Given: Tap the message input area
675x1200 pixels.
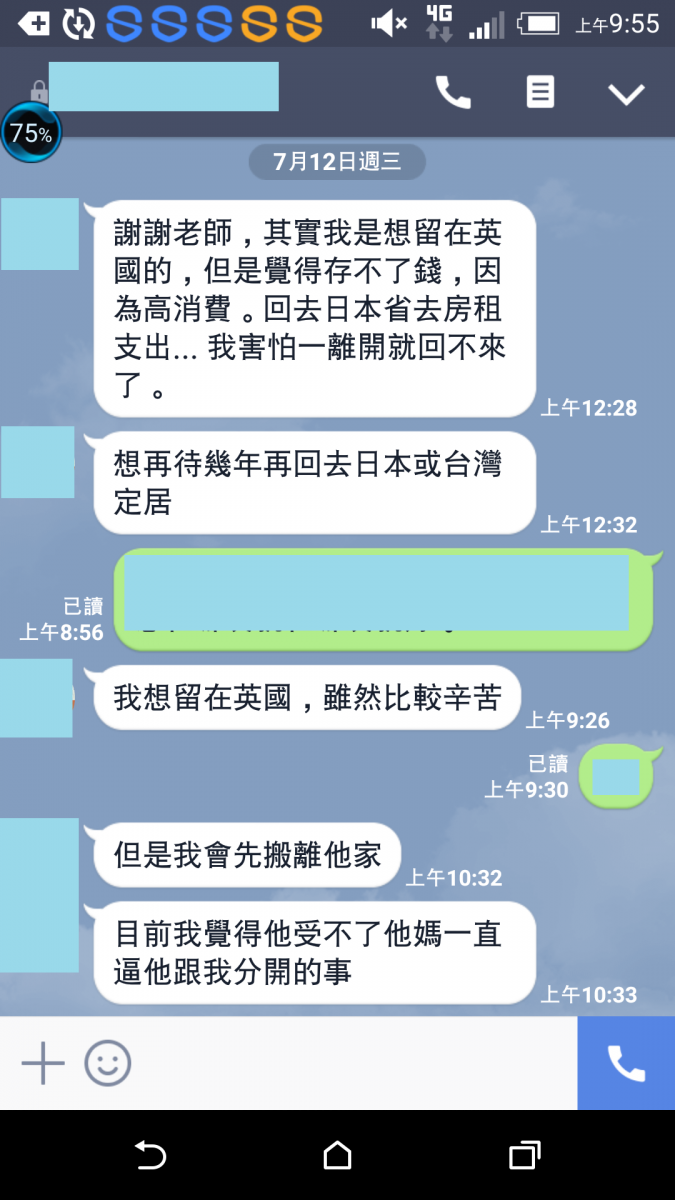Looking at the screenshot, I should pos(355,1063).
